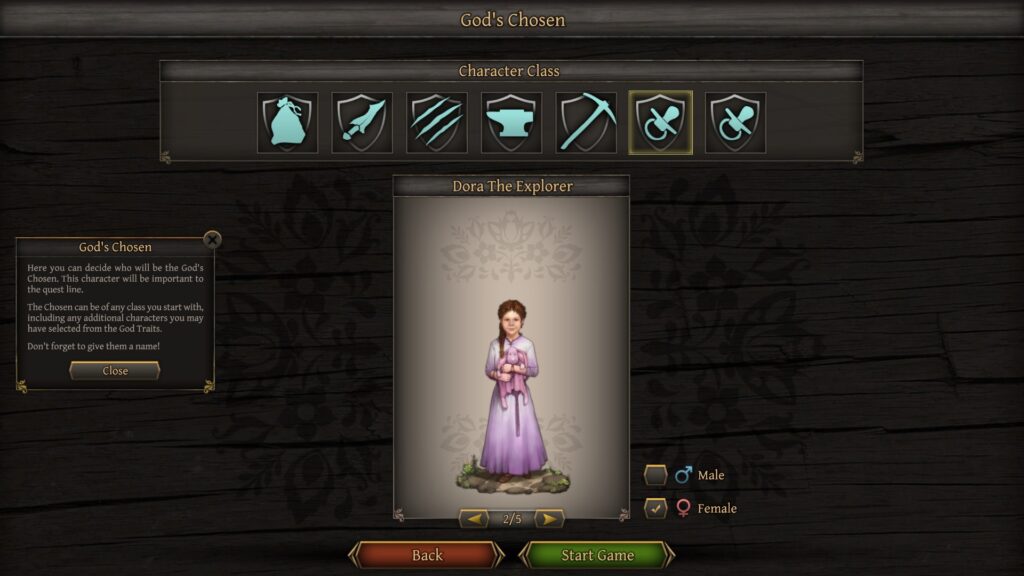Close the God's Chosen hint panel
The height and width of the screenshot is (576, 1024).
[x=211, y=239]
